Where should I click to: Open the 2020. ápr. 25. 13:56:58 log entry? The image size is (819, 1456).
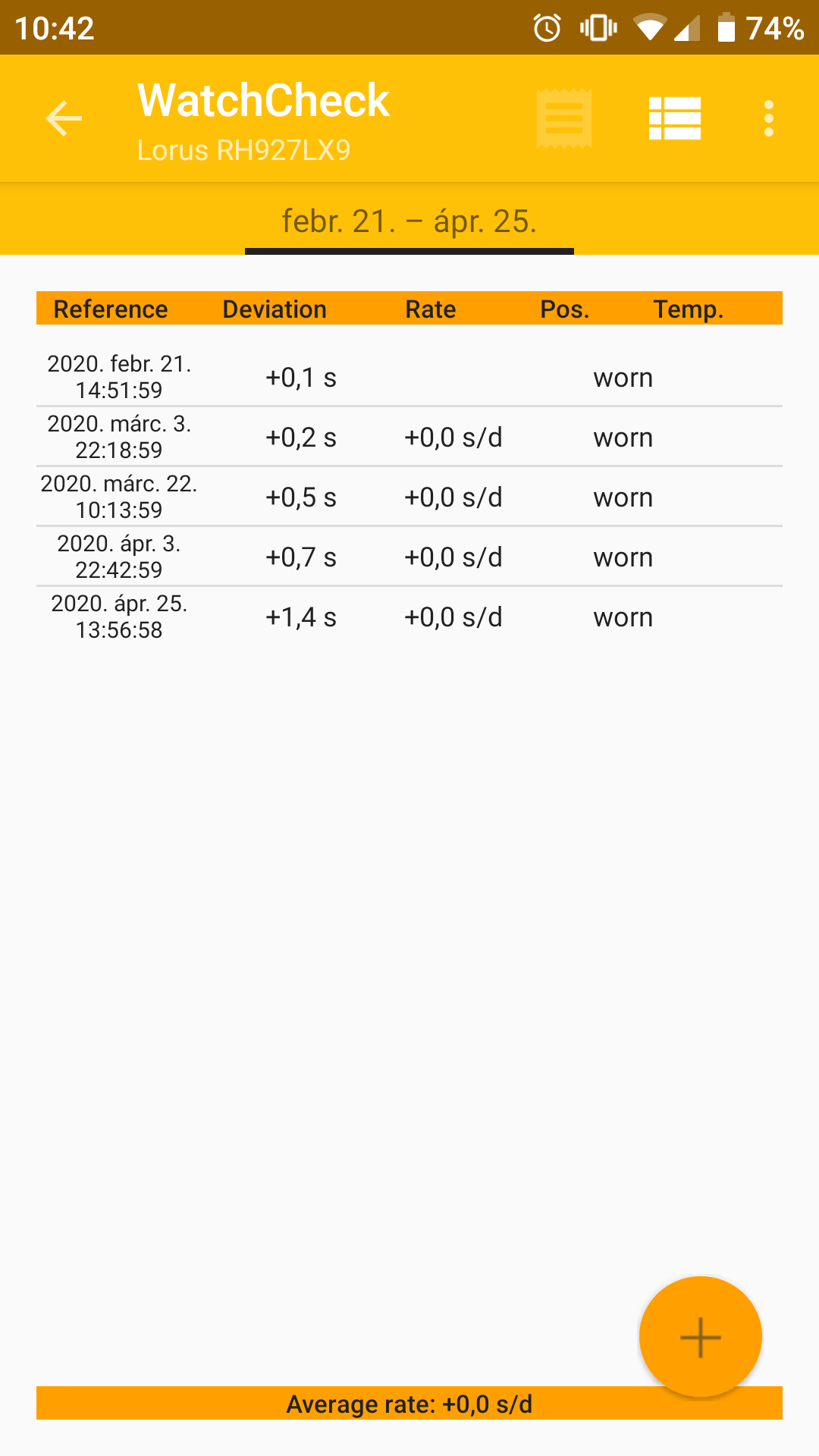[409, 617]
